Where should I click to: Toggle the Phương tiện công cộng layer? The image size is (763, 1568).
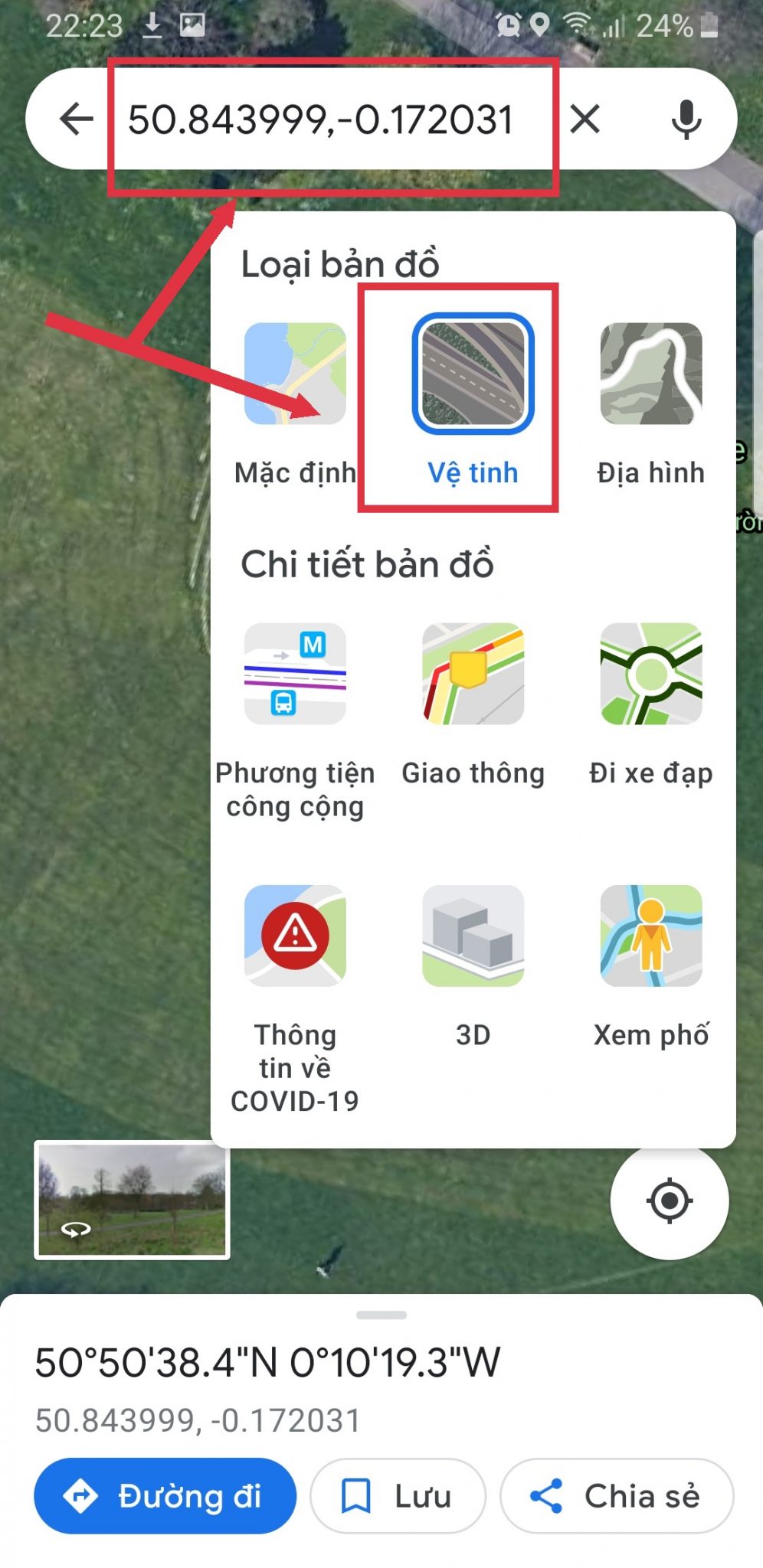click(x=295, y=675)
